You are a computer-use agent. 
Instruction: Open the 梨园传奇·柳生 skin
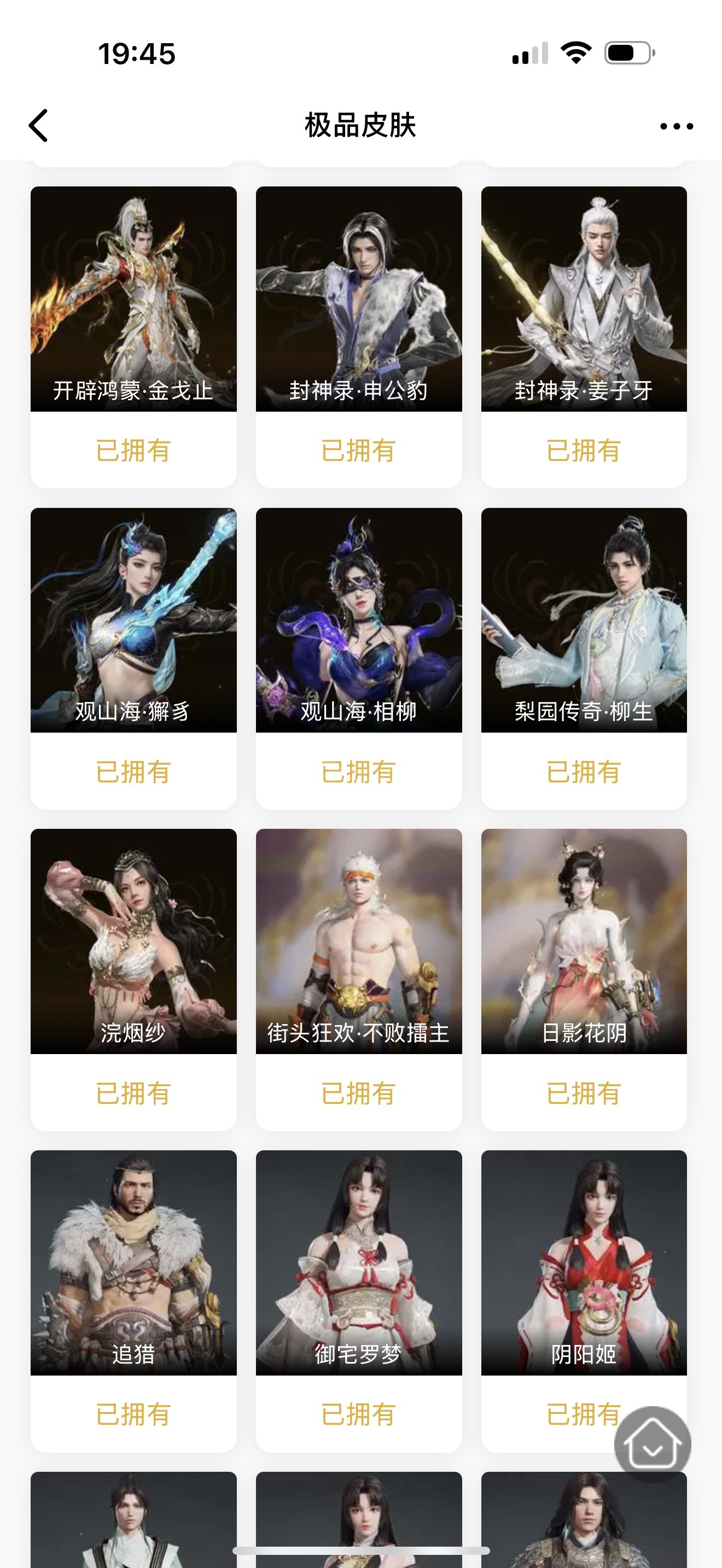coord(584,658)
